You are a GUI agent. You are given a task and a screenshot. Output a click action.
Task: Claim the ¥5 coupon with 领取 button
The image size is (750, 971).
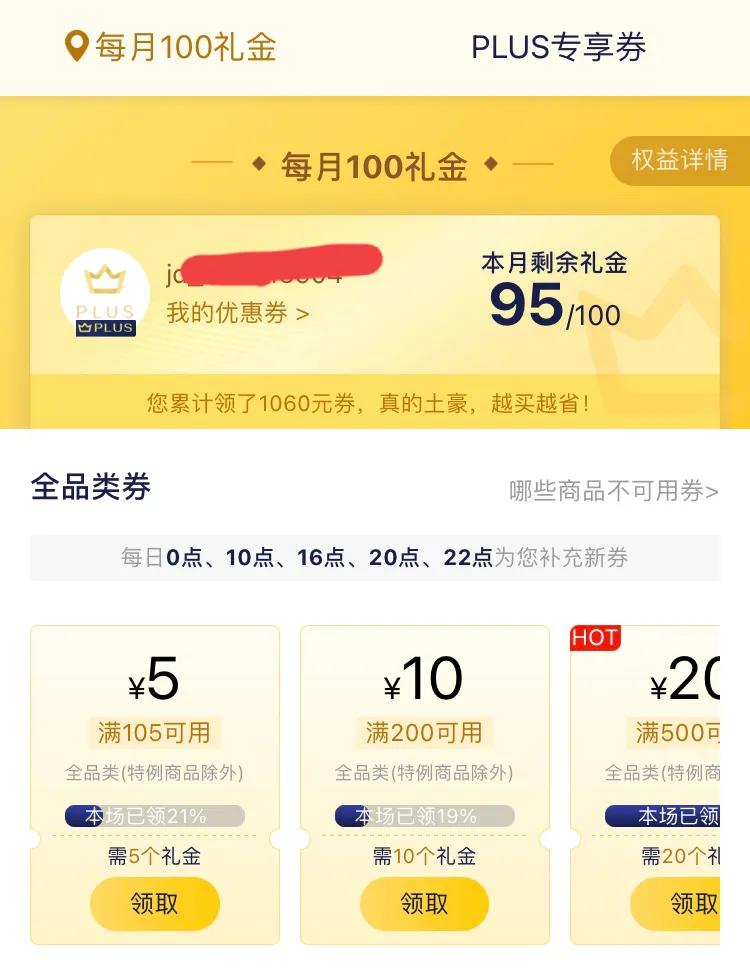tap(153, 903)
